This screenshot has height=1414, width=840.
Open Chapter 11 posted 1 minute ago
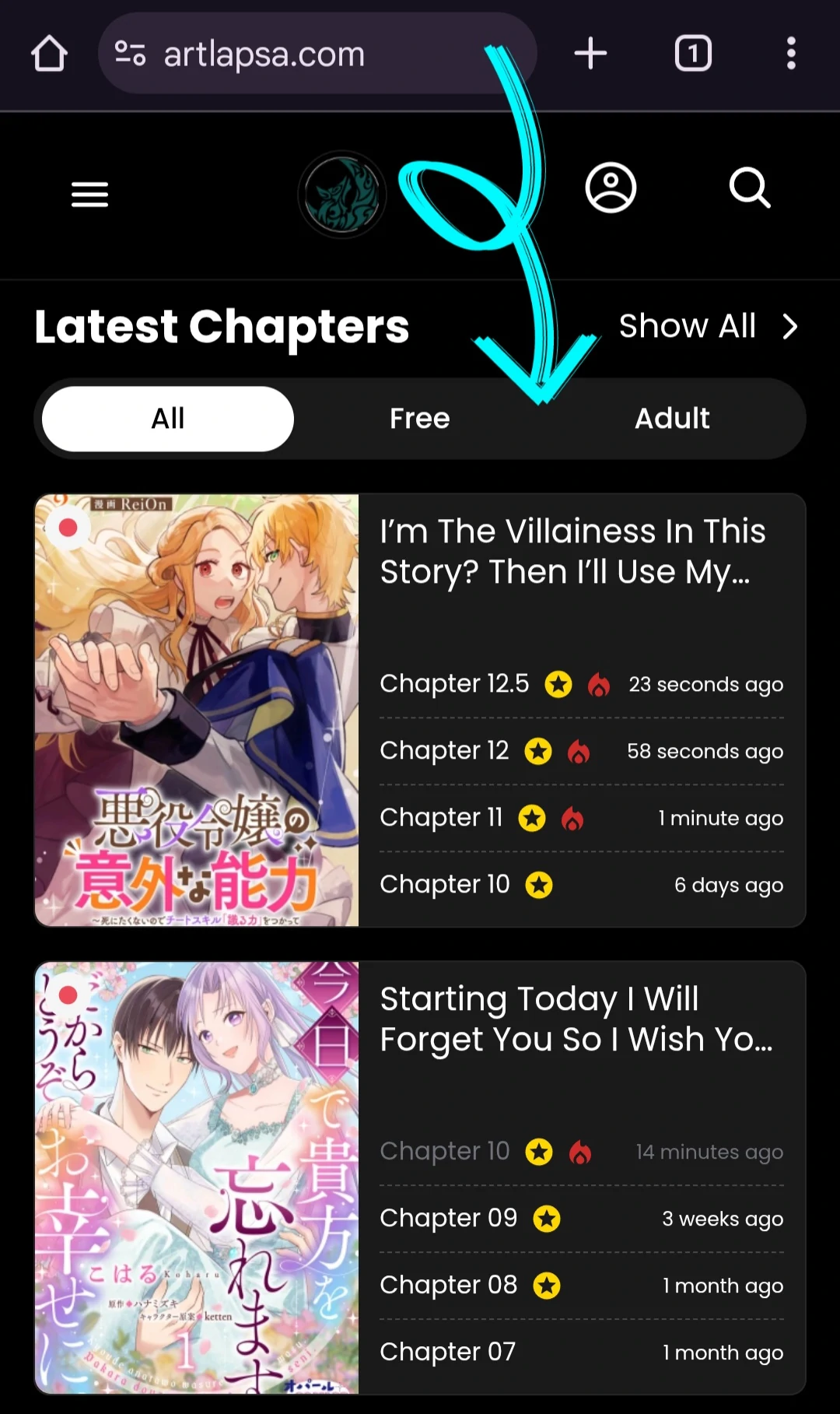(x=441, y=818)
